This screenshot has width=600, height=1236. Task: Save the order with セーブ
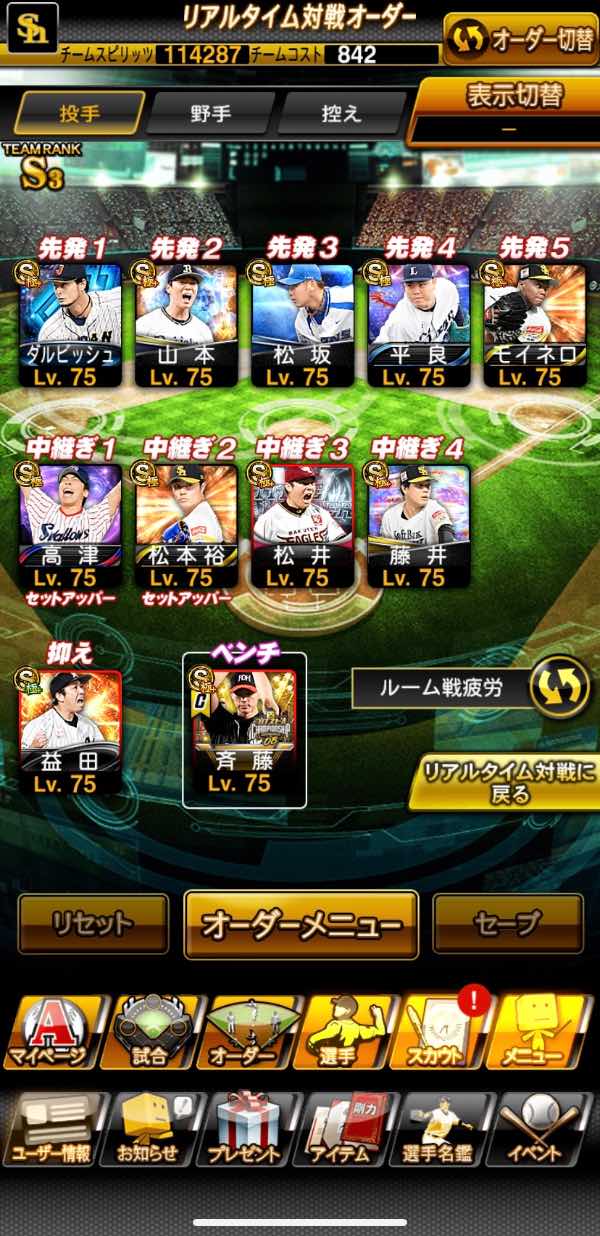click(507, 923)
